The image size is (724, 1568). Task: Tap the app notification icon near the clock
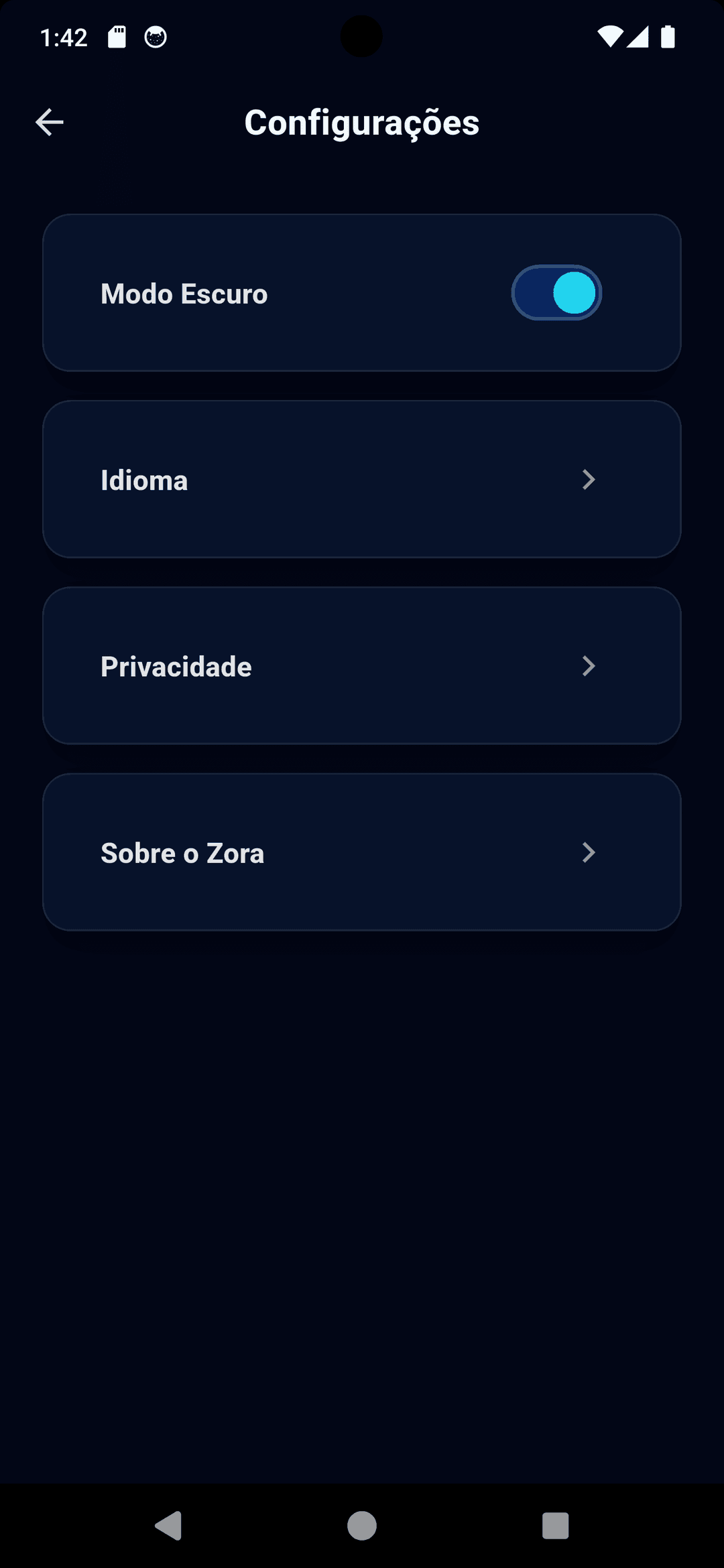click(x=156, y=38)
